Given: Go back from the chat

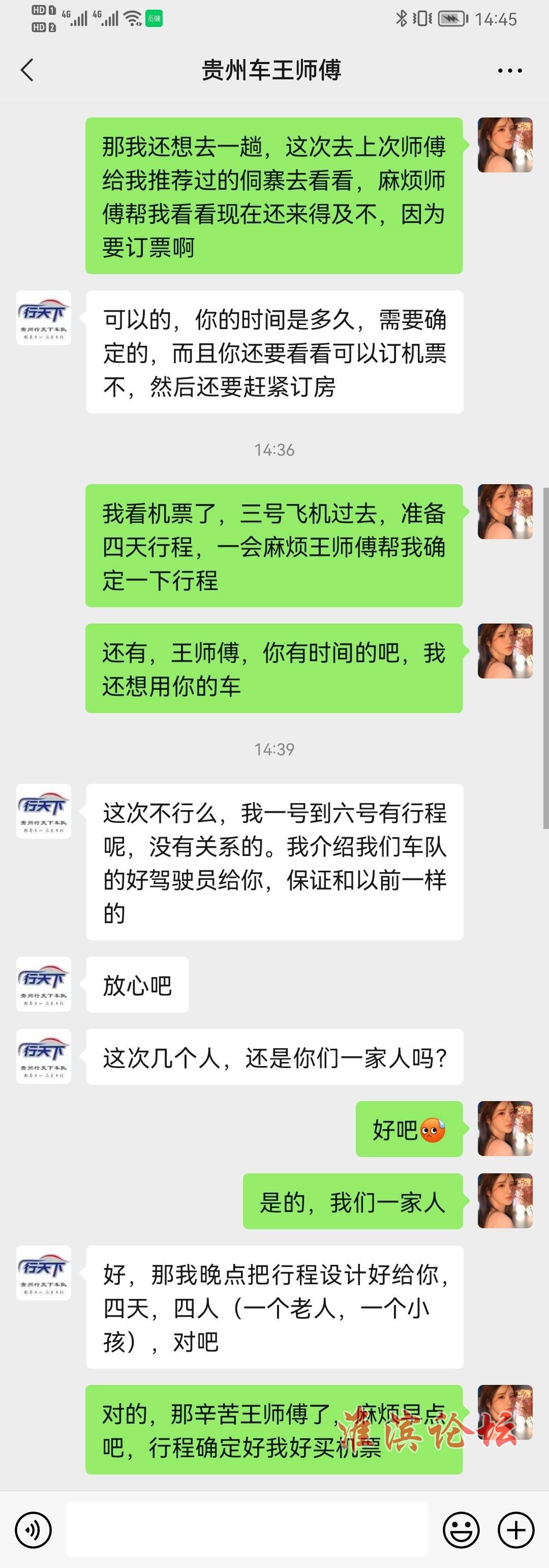Looking at the screenshot, I should (x=27, y=70).
